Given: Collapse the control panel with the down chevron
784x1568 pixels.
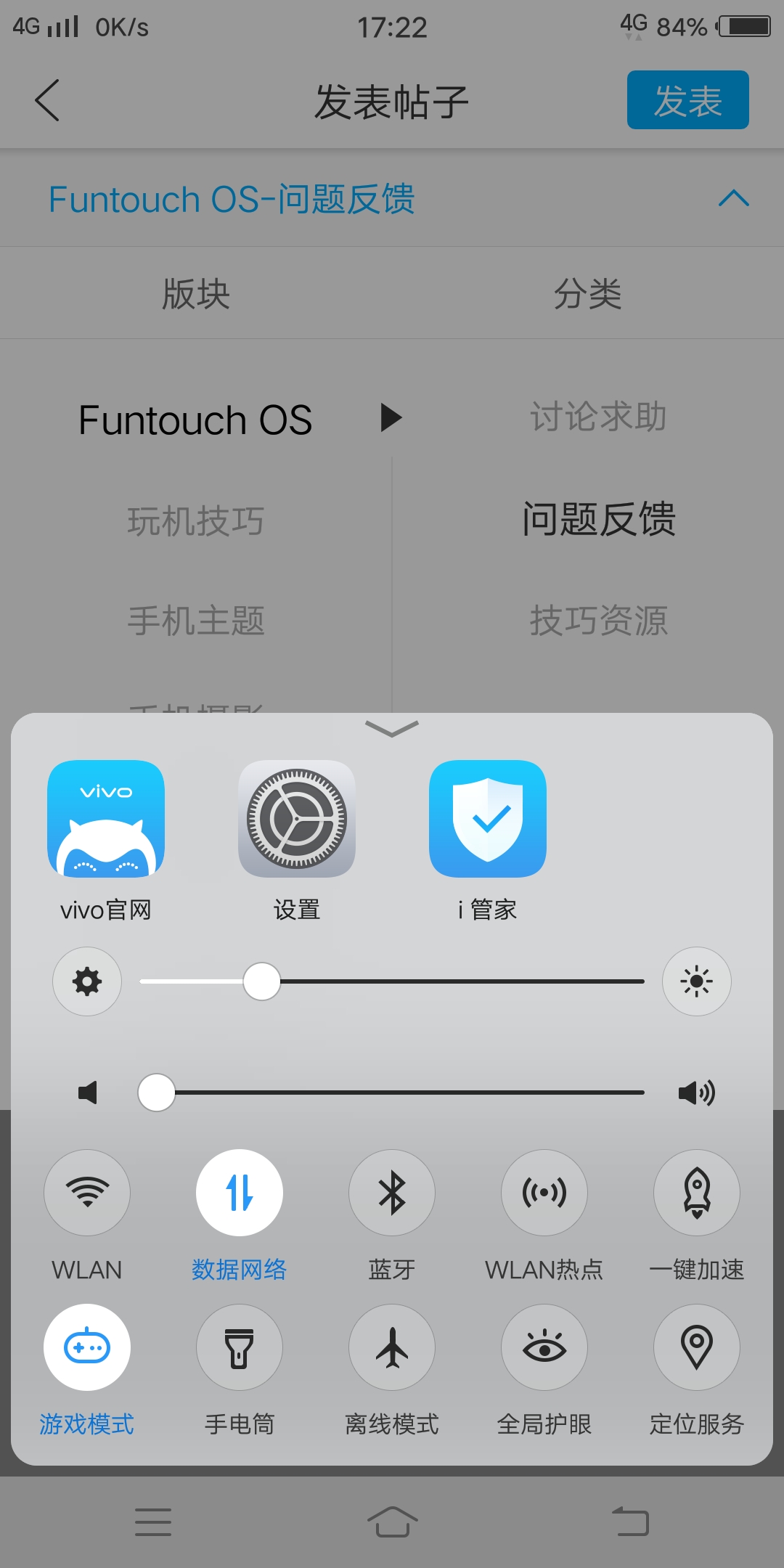Looking at the screenshot, I should point(392,728).
